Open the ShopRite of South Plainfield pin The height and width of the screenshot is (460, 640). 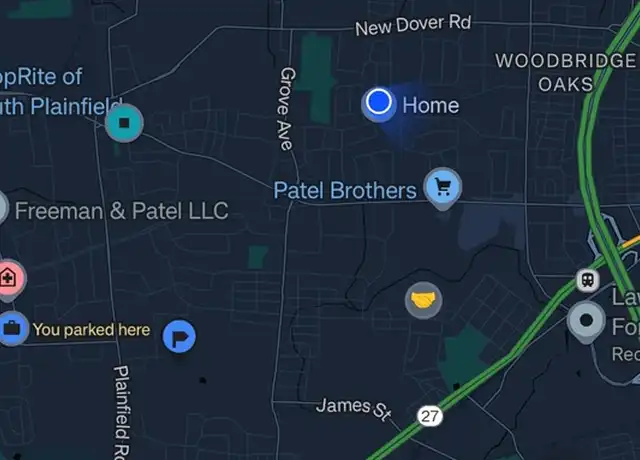click(124, 123)
